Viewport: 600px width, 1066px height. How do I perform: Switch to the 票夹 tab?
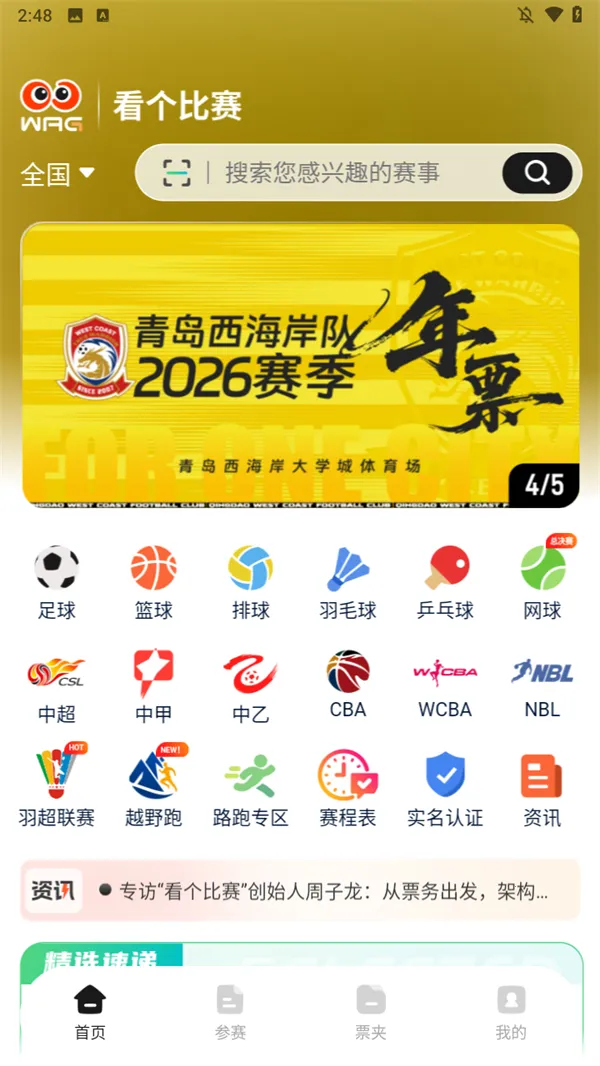click(370, 1011)
